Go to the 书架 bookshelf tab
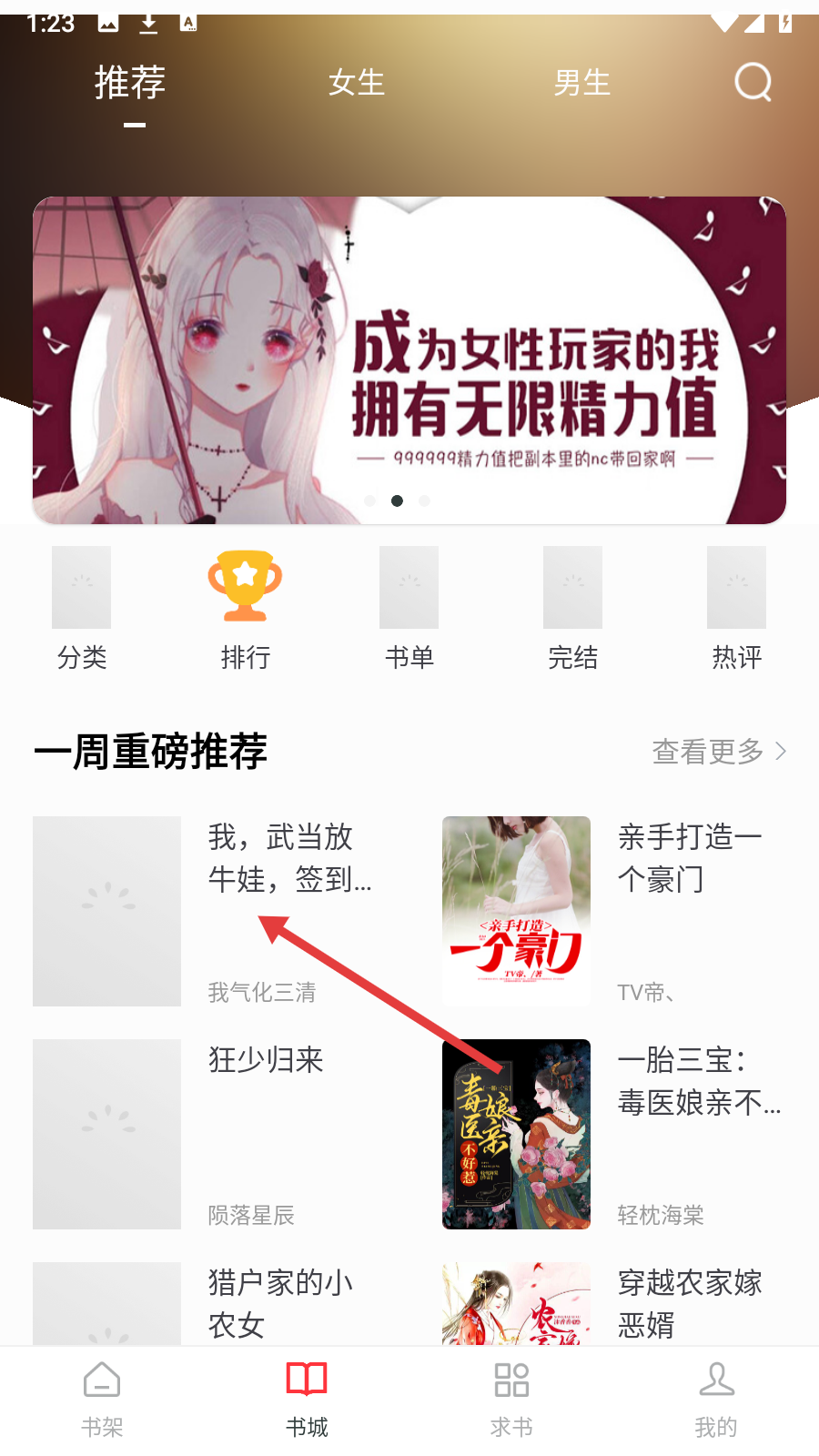 tap(102, 1400)
